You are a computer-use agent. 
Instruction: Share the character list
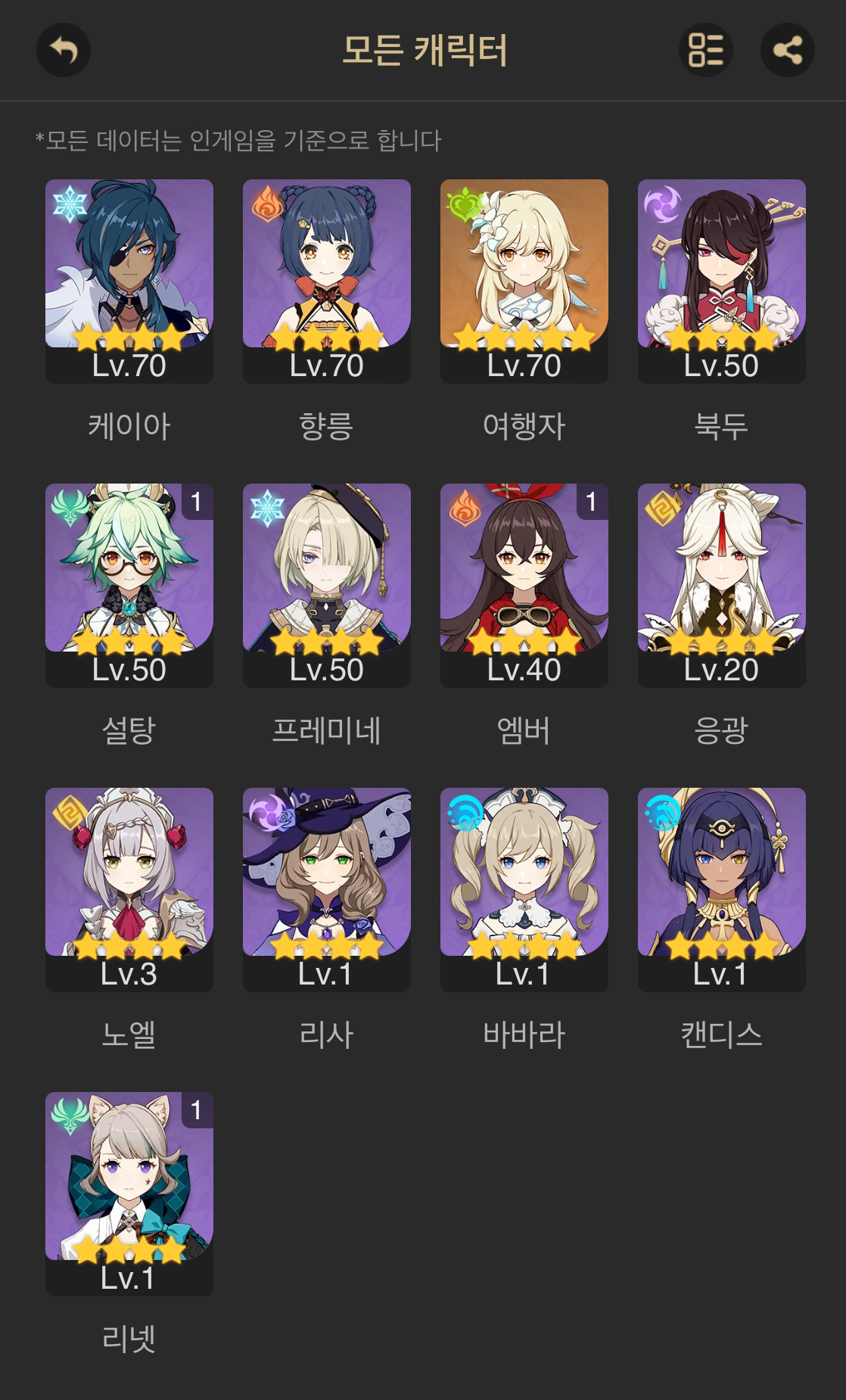tap(788, 50)
